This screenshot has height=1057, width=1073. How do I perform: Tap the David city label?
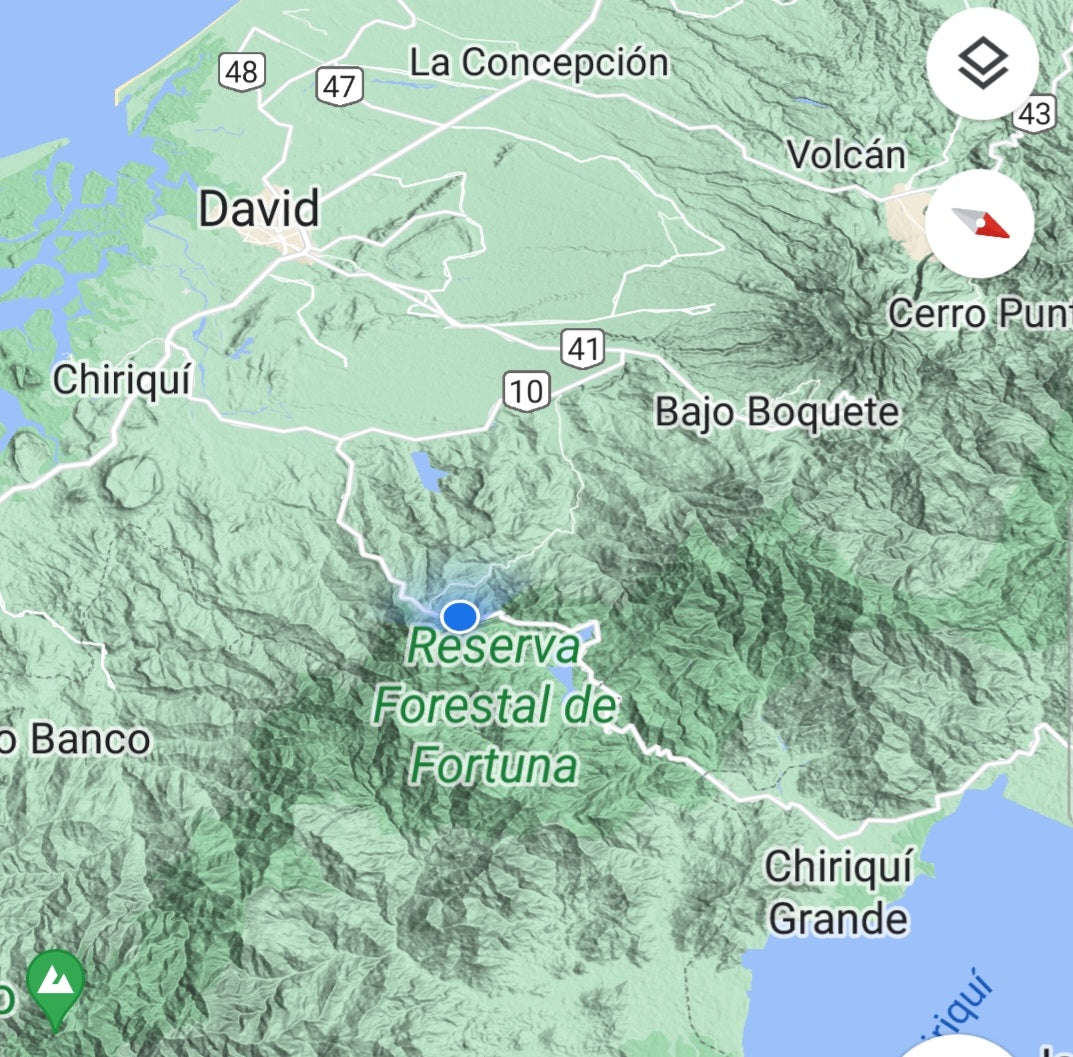point(259,210)
